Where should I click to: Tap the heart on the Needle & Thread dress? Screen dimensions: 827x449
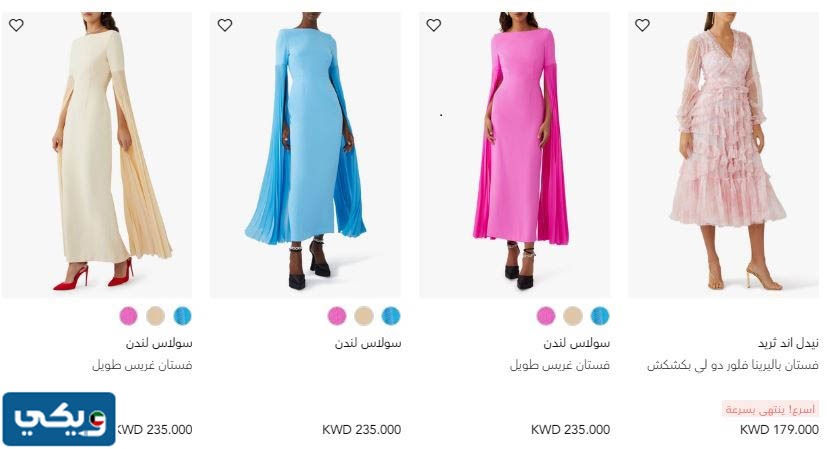pyautogui.click(x=642, y=25)
